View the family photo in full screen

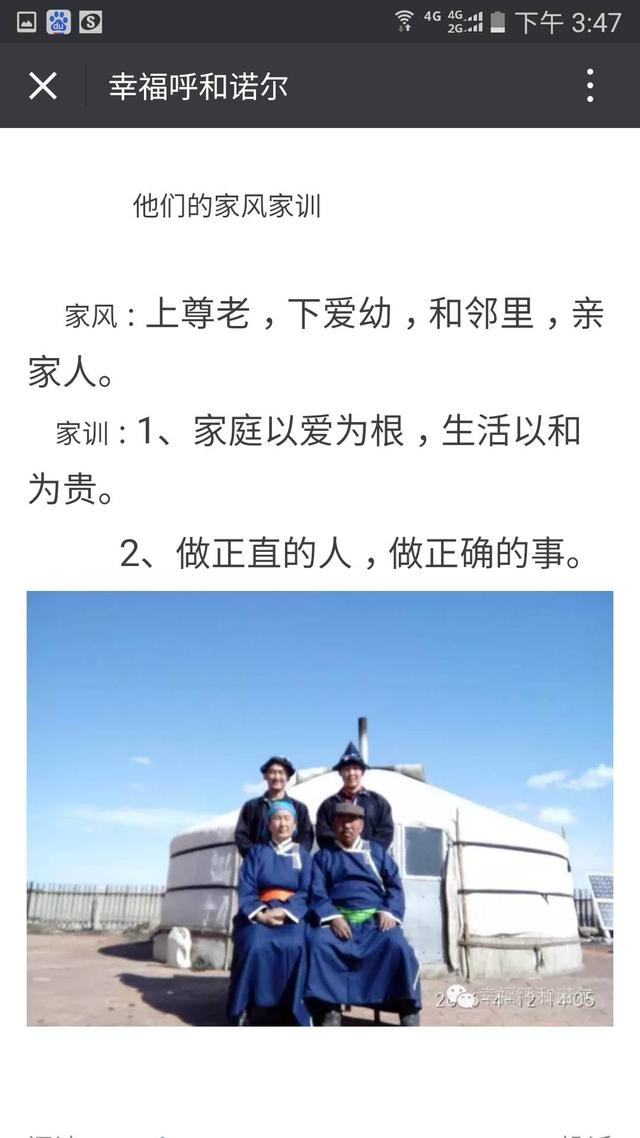click(320, 808)
